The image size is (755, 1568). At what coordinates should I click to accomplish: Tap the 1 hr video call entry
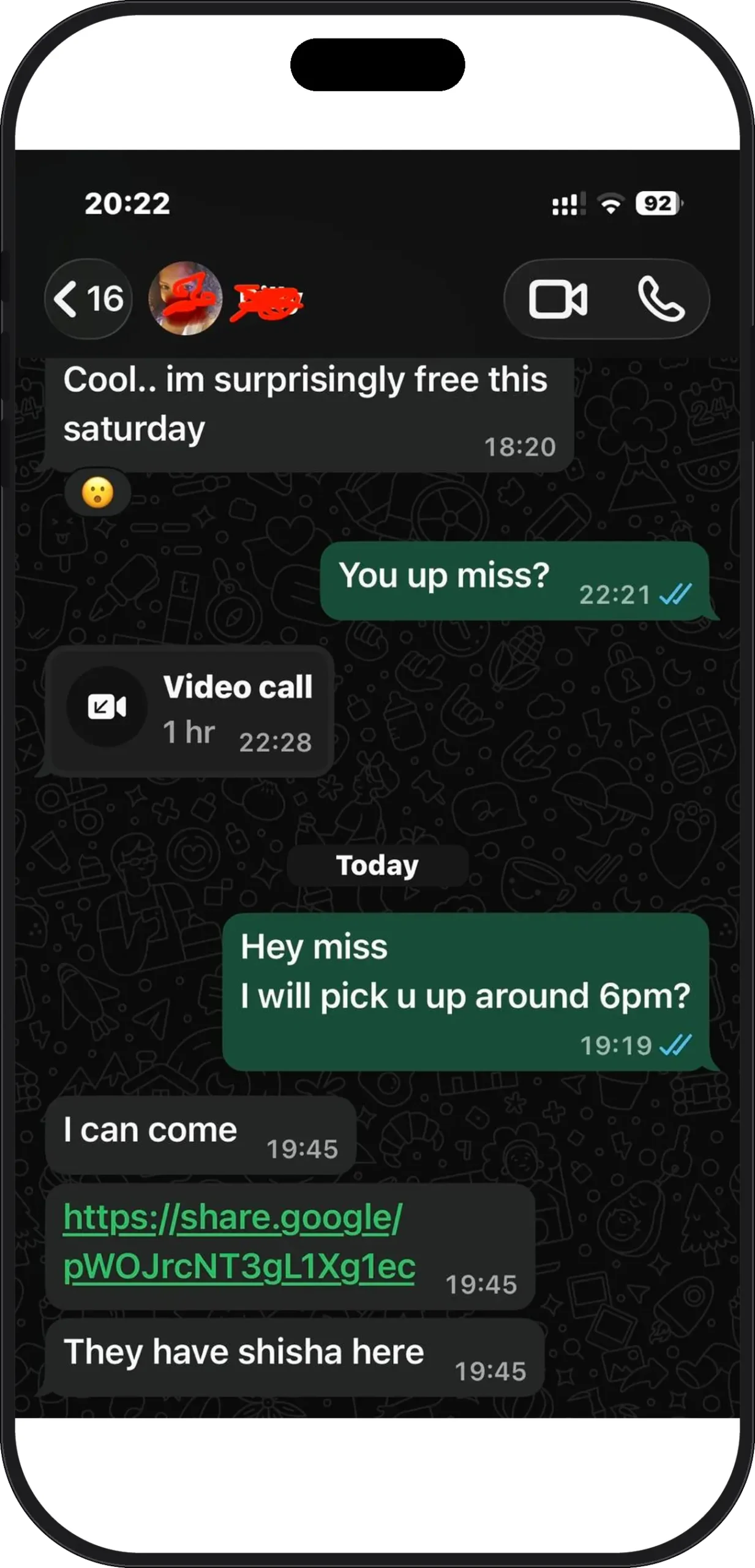pyautogui.click(x=190, y=710)
